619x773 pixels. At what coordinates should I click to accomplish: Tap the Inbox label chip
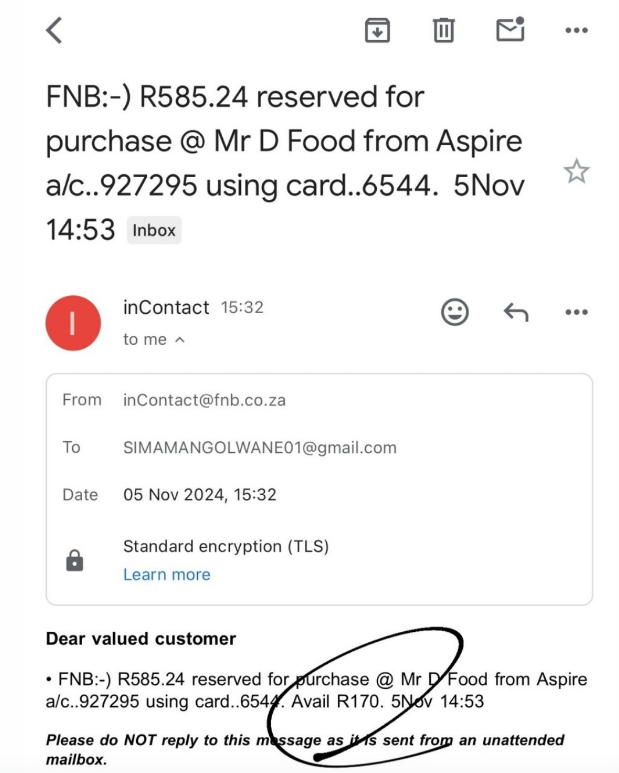click(154, 230)
